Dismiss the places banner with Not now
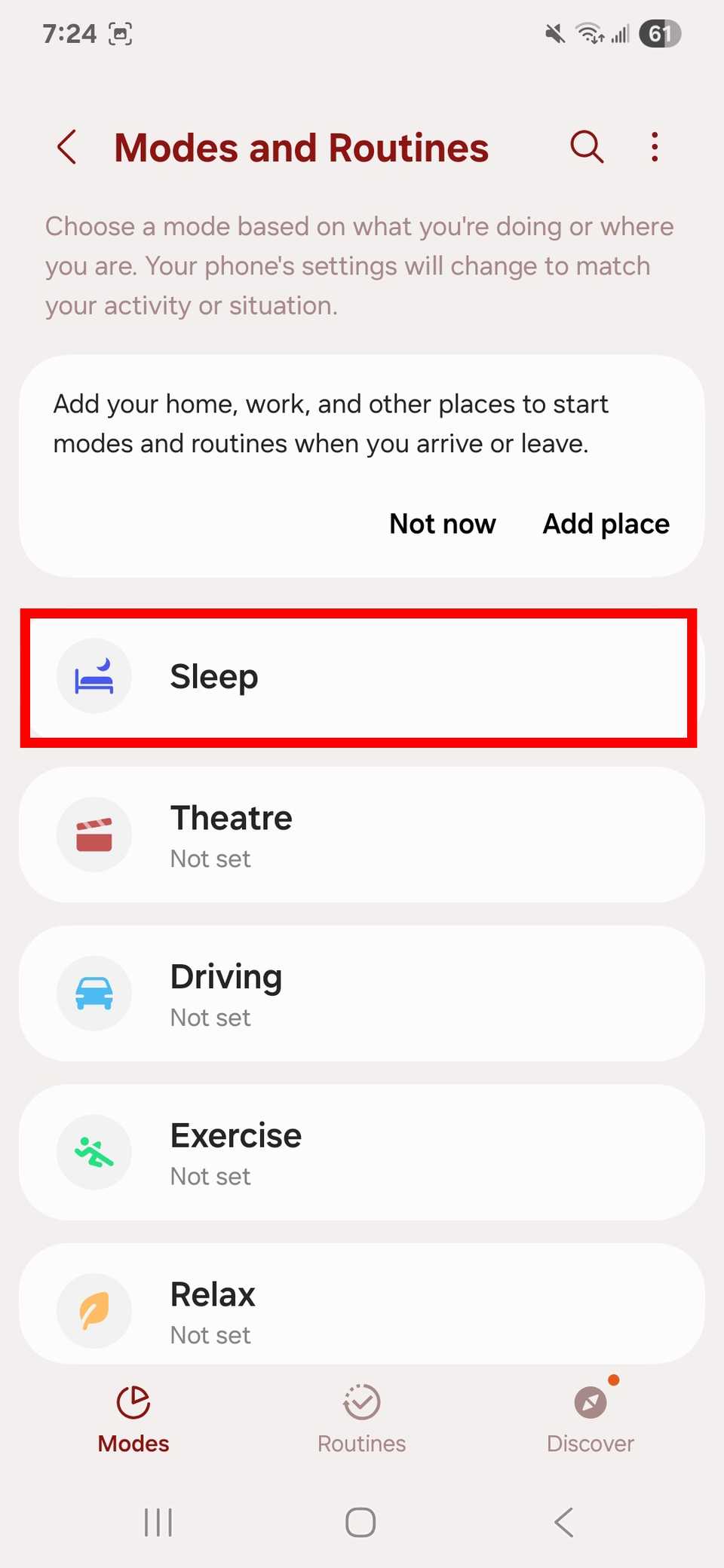The height and width of the screenshot is (1568, 724). coord(443,523)
